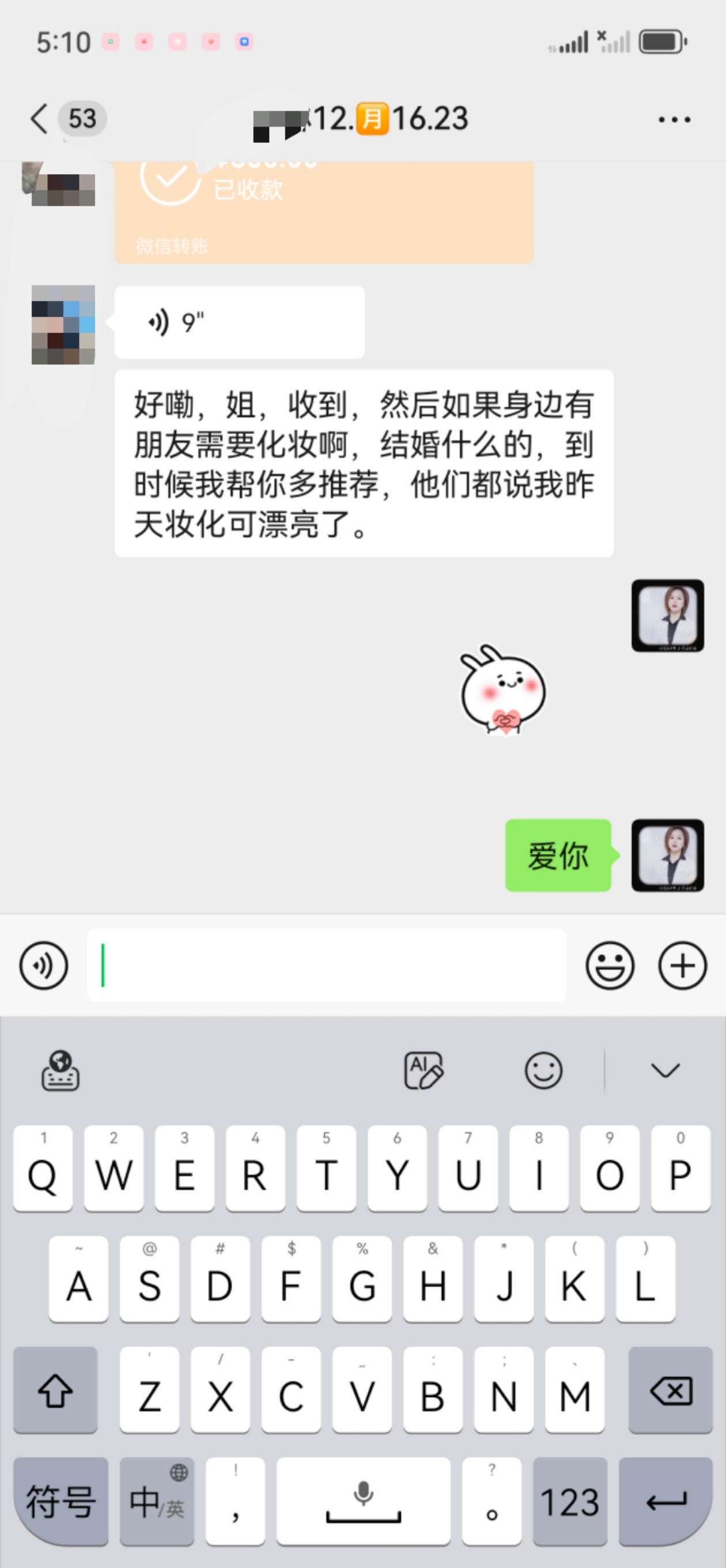This screenshot has height=1568, width=726.
Task: Open the chat info three-dot menu
Action: tap(674, 119)
